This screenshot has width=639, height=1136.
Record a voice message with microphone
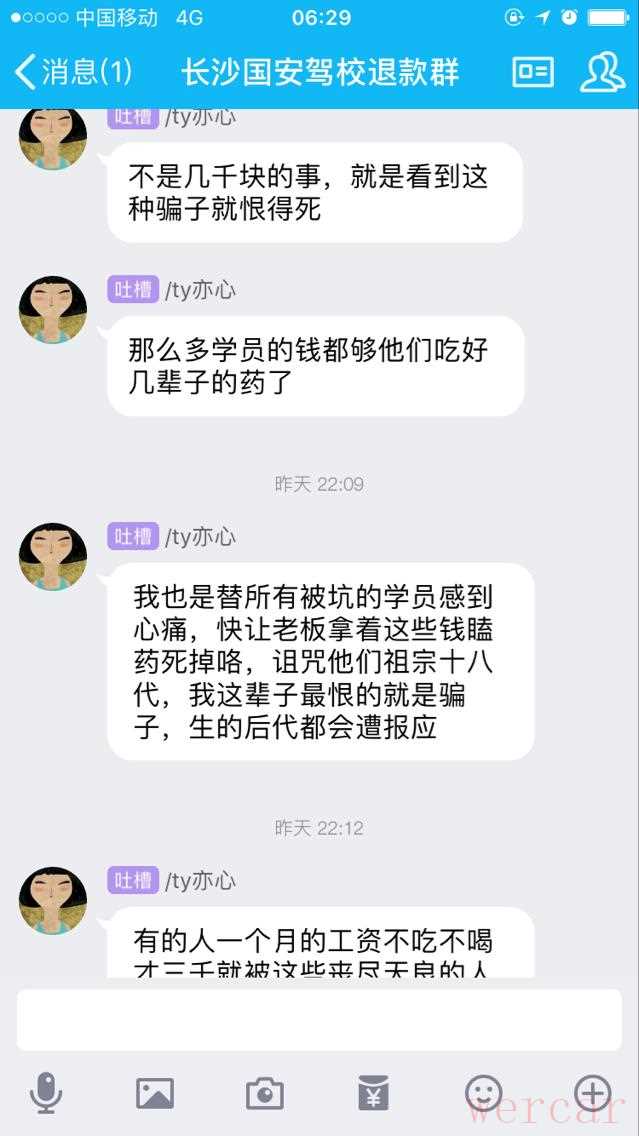(x=45, y=1093)
